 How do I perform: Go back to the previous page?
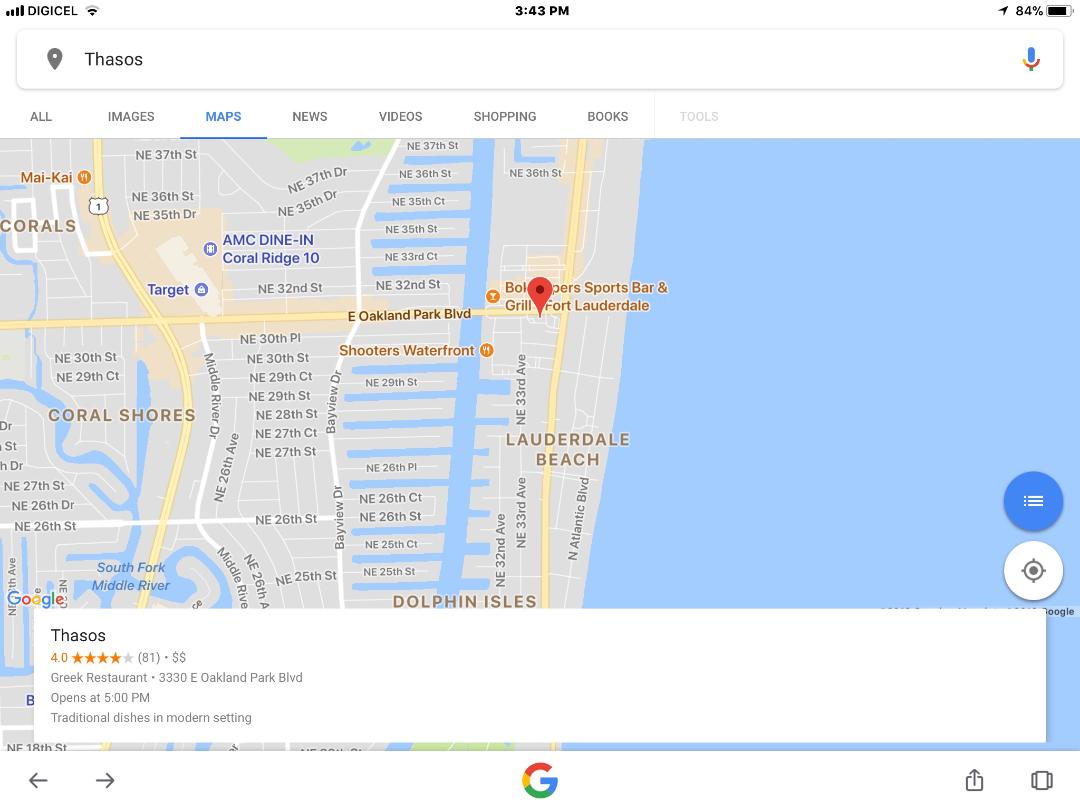tap(38, 780)
